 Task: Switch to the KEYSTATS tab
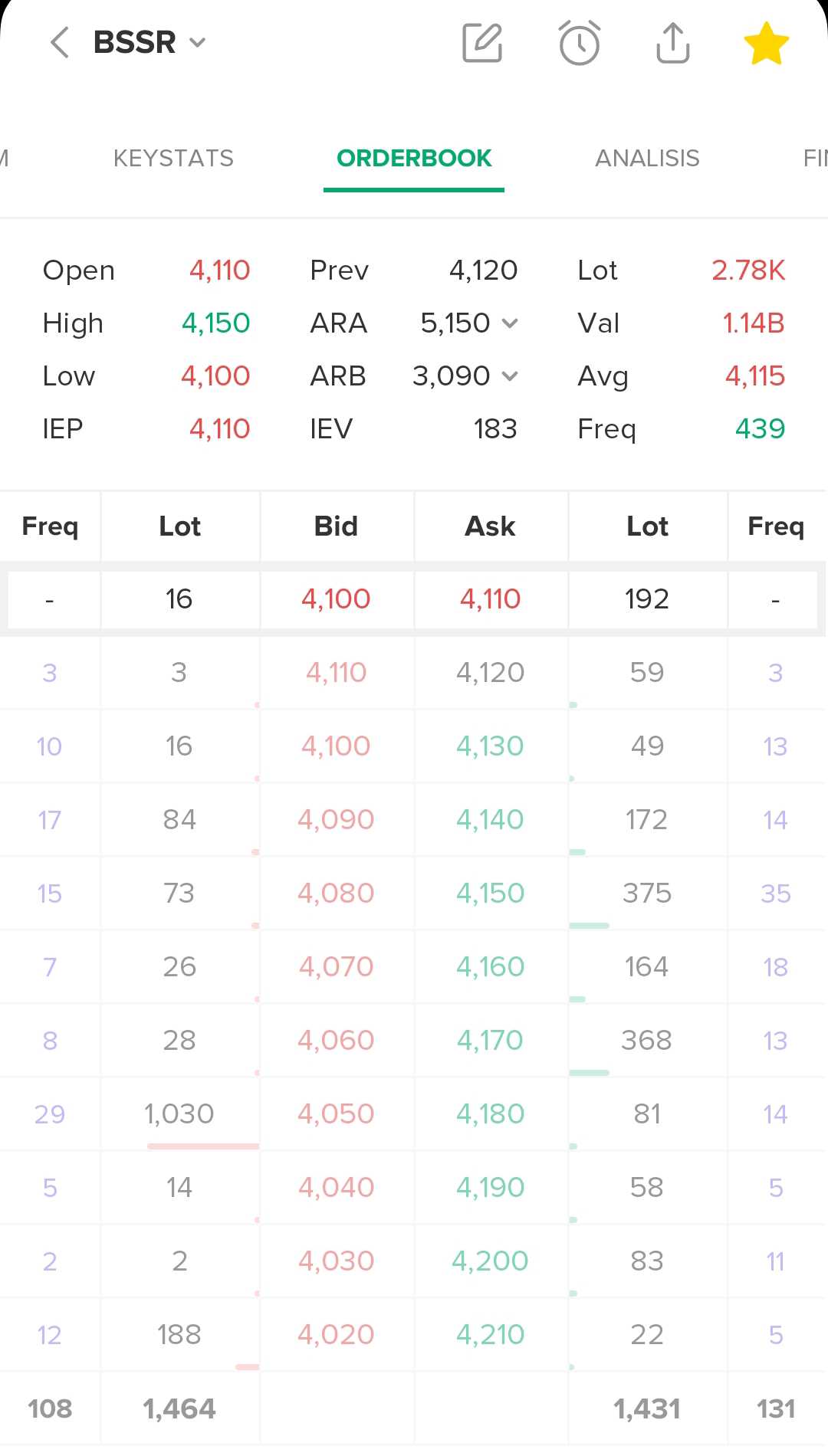[x=173, y=159]
